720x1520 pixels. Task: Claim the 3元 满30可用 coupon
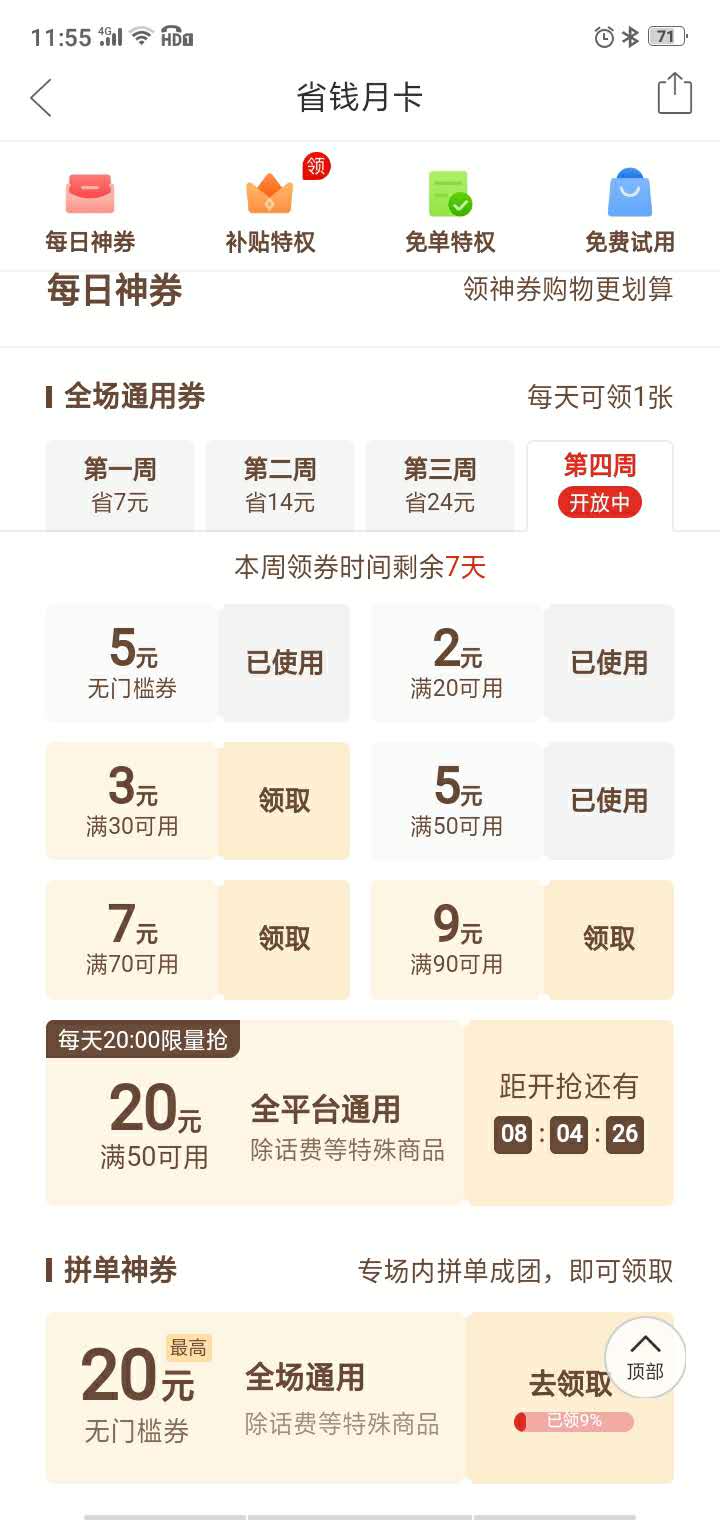click(x=285, y=800)
